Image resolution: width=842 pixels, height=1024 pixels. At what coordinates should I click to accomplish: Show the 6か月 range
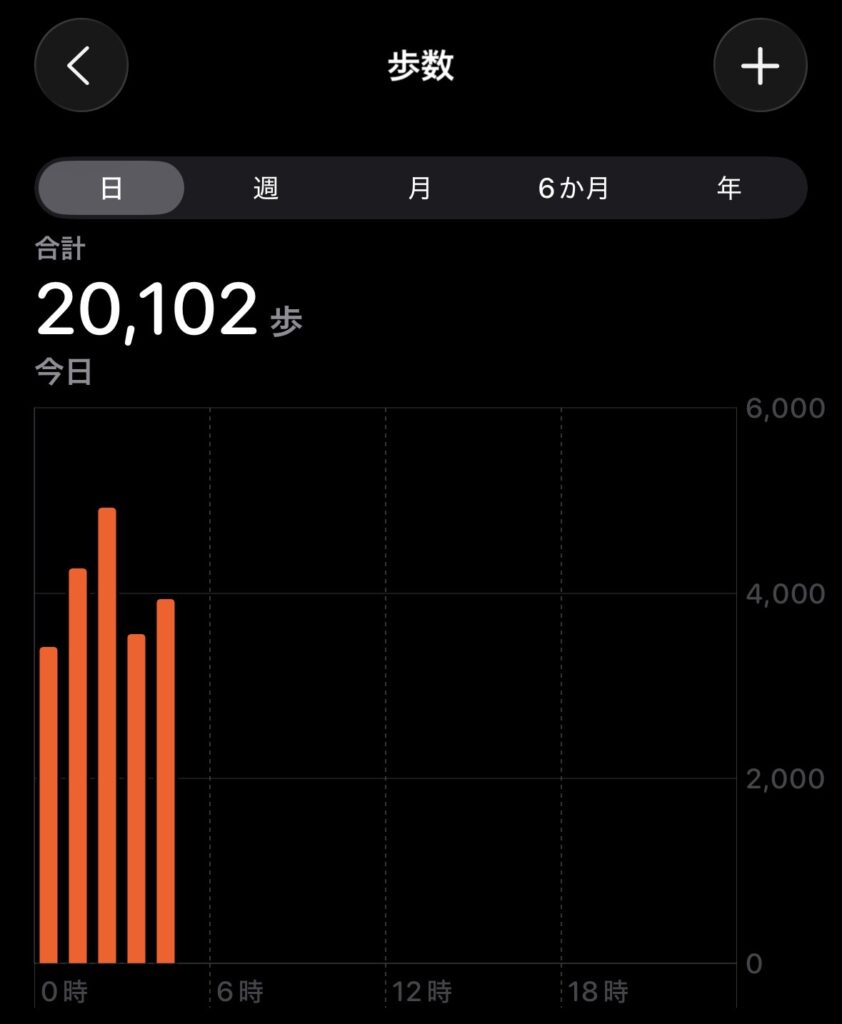(x=574, y=188)
